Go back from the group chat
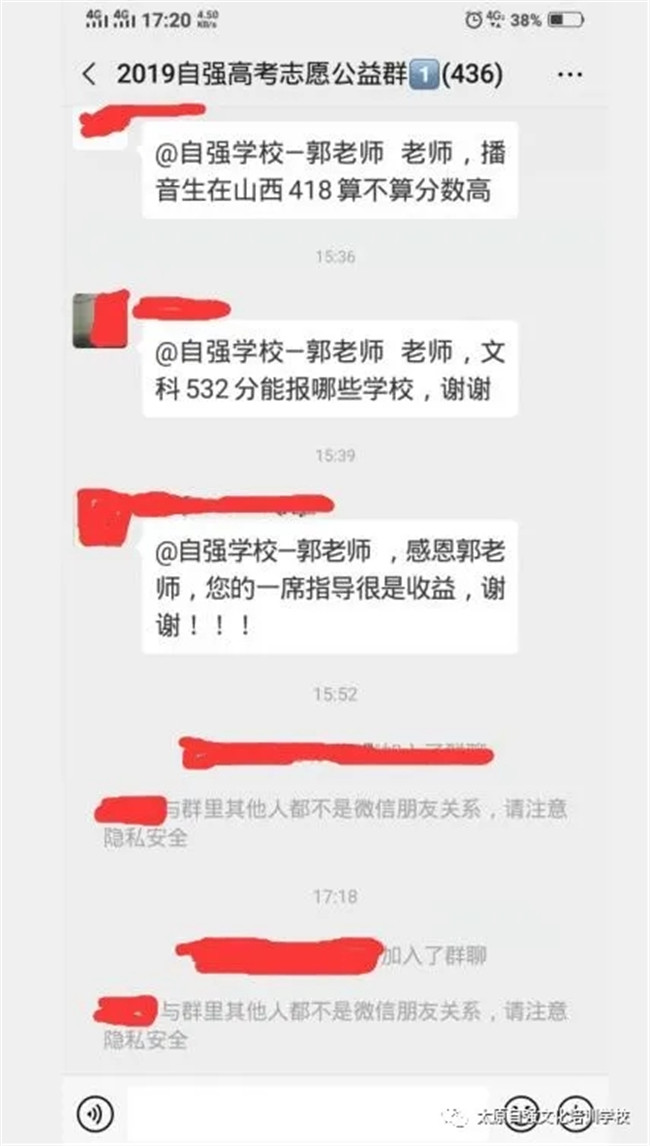 tap(89, 74)
